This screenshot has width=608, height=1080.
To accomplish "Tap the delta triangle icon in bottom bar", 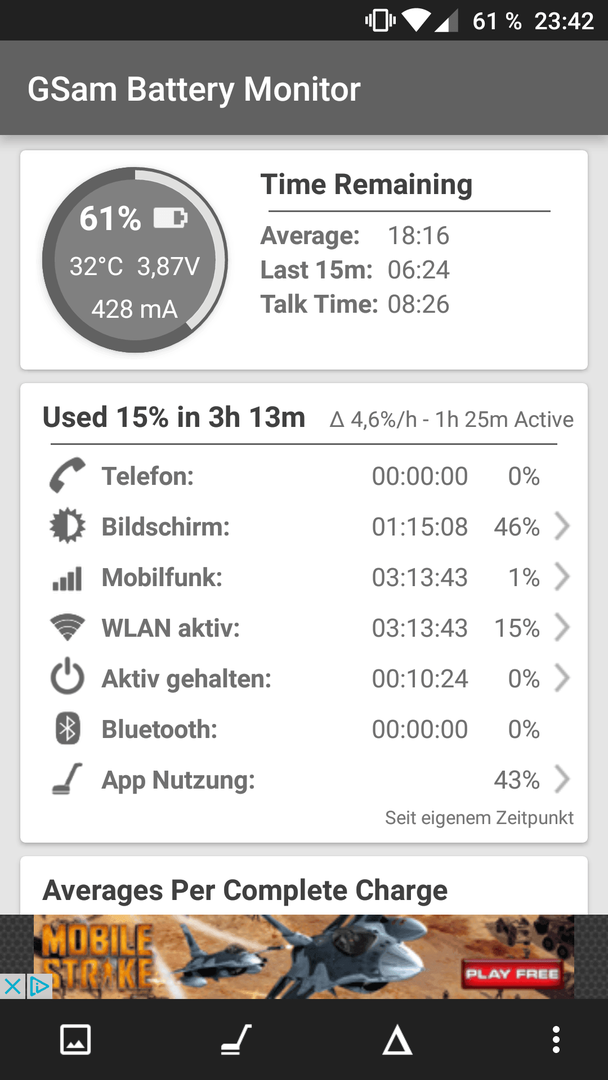I will 397,1039.
